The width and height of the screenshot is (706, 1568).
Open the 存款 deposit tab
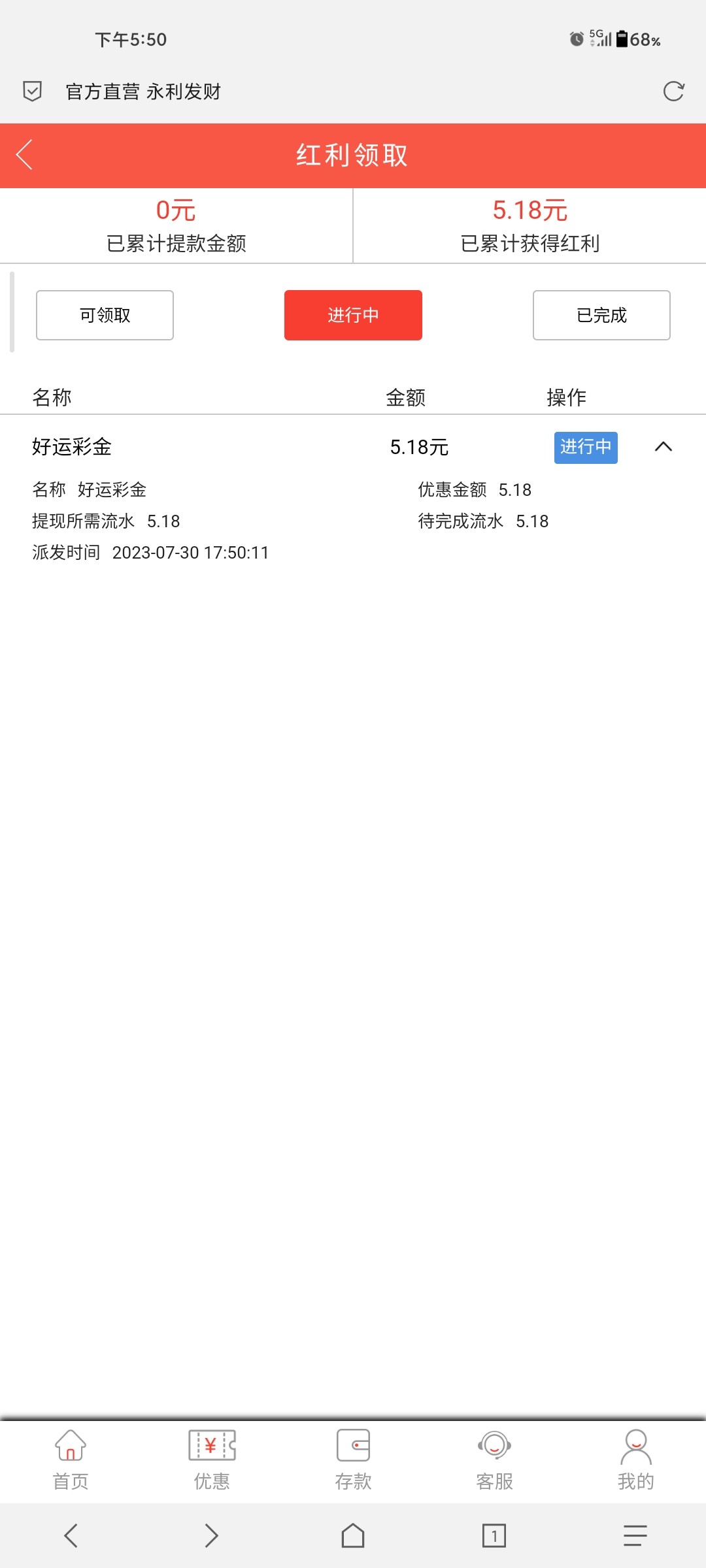point(353,1460)
